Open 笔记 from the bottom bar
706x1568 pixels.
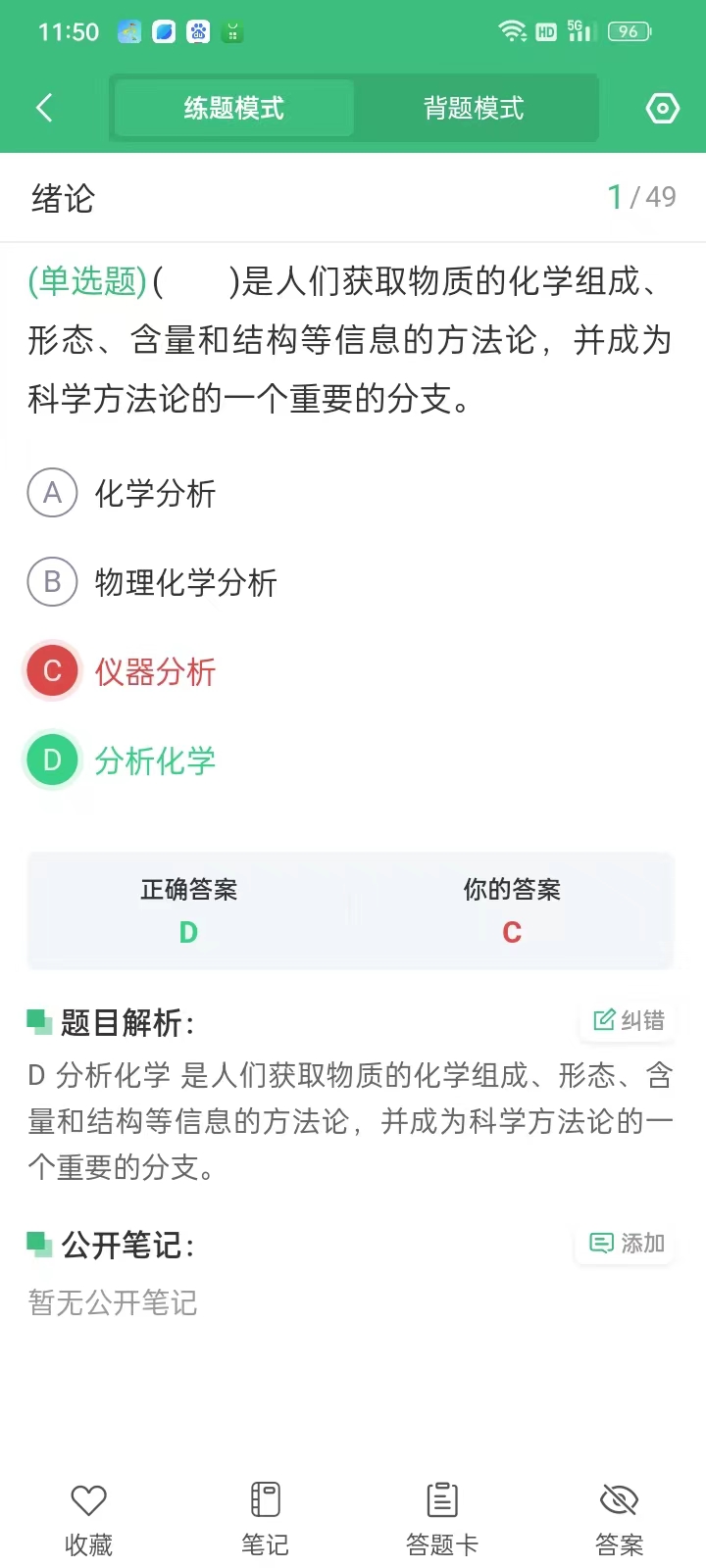point(265,1518)
